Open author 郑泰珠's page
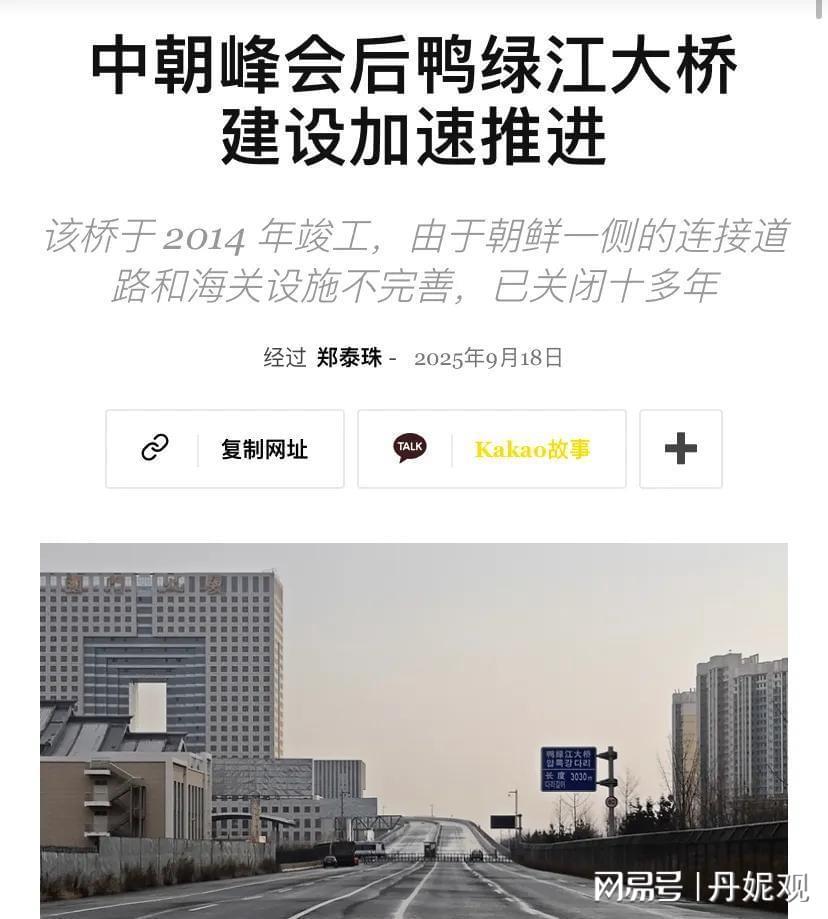This screenshot has height=919, width=828. (349, 358)
